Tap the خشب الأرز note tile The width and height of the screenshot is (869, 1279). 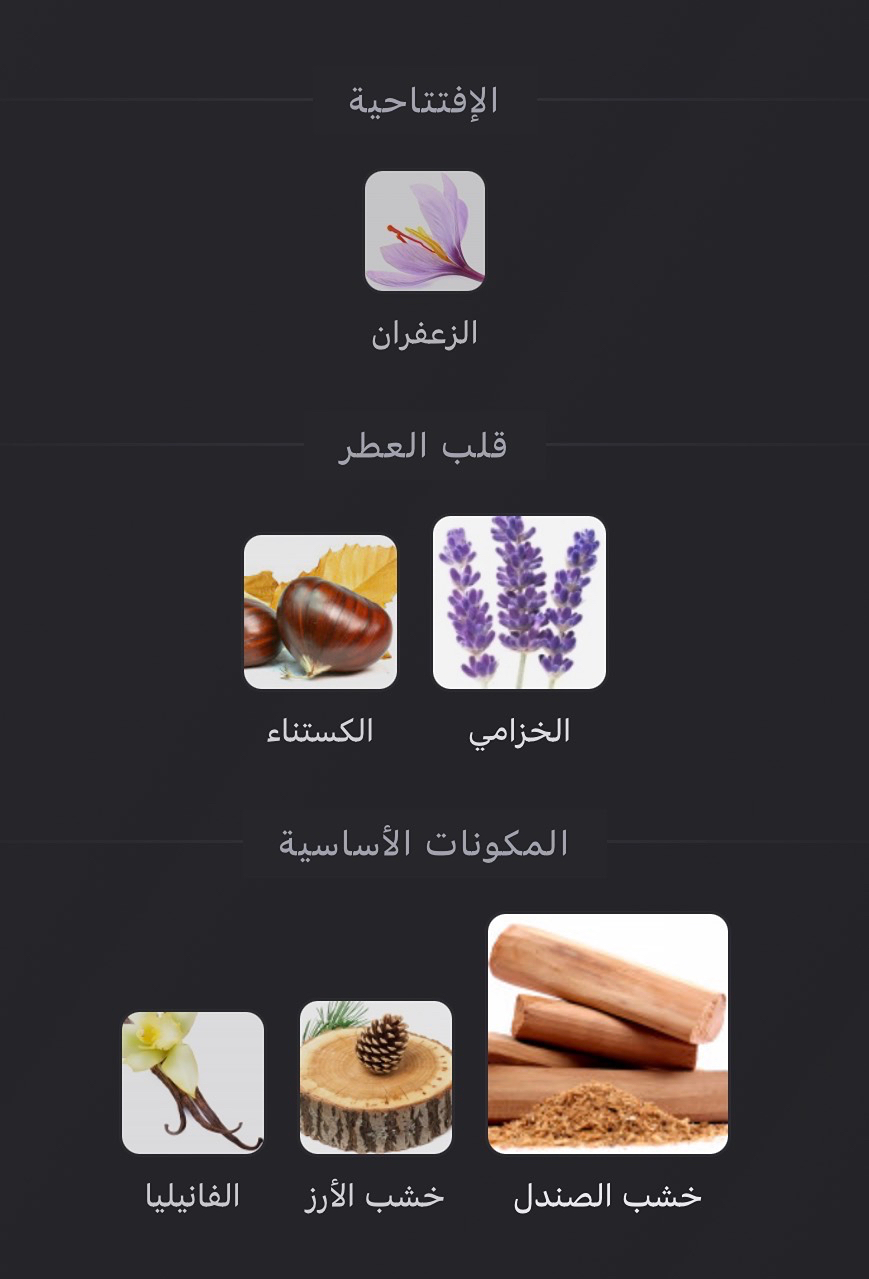pos(376,1077)
